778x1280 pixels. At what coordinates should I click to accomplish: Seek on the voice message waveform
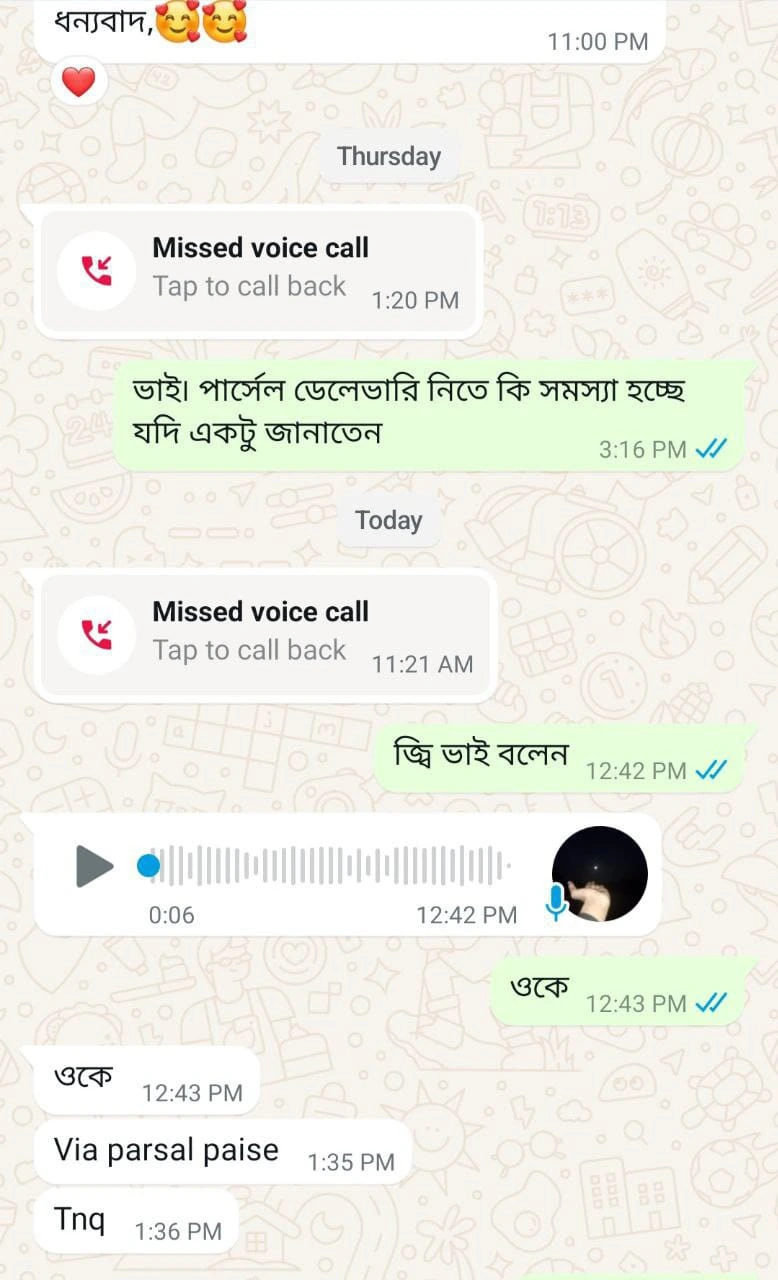(330, 865)
